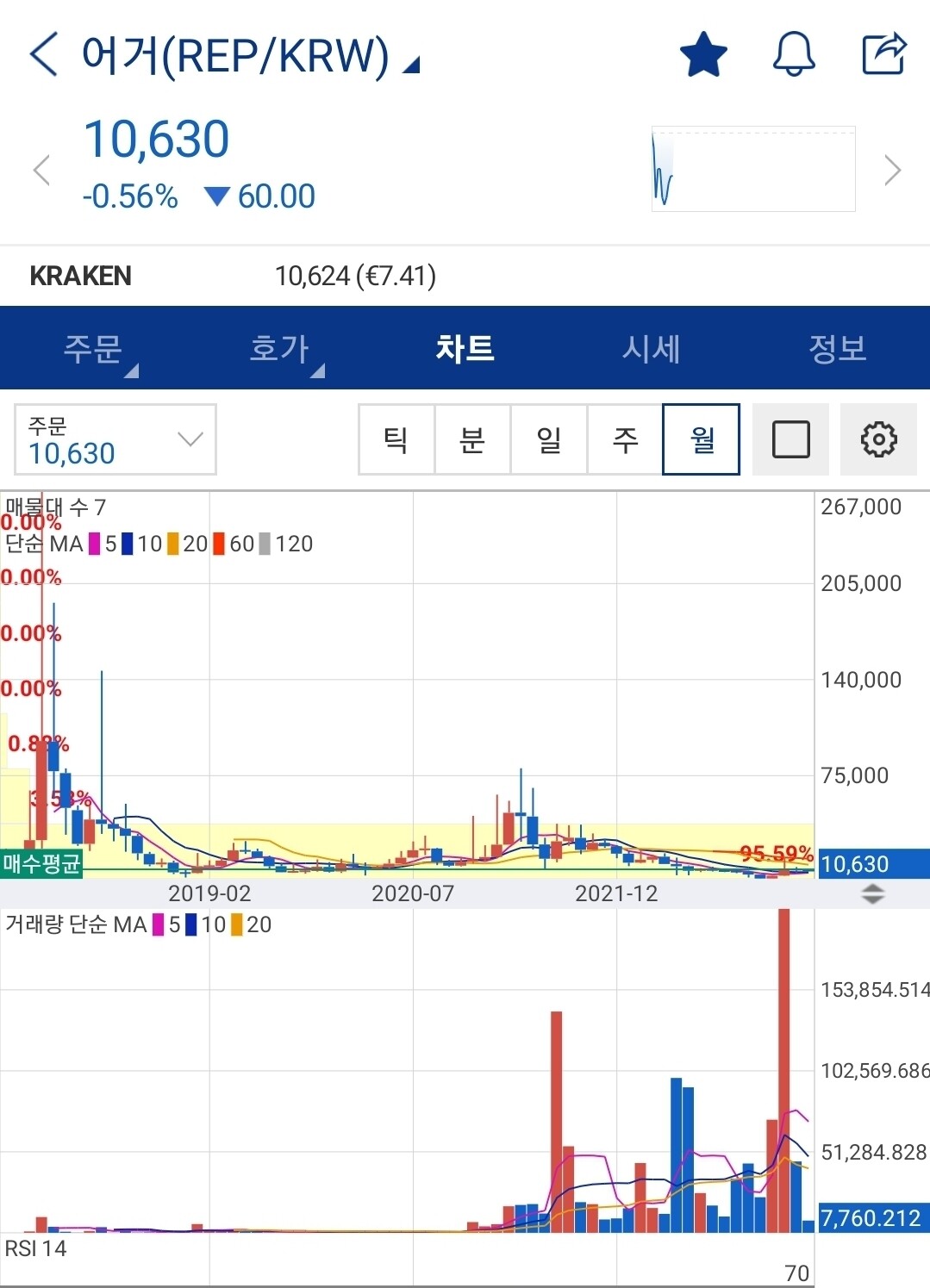Tap the share icon

tap(882, 53)
